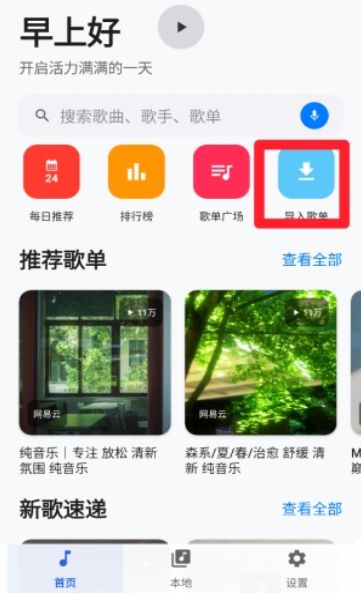View all 新歌速递 songs
Viewport: 361px width, 594px height.
click(x=312, y=509)
